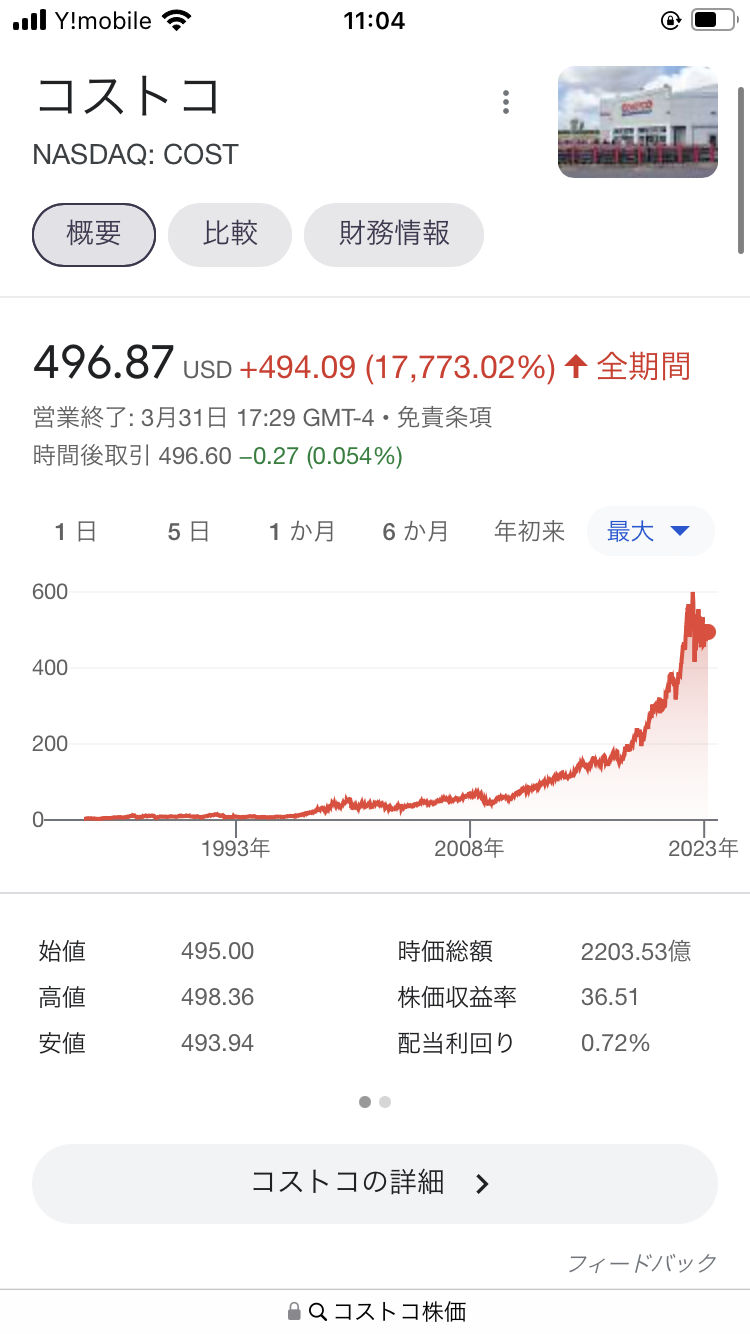Open the 最大 time range dropdown
This screenshot has height=1334, width=750.
pos(650,532)
